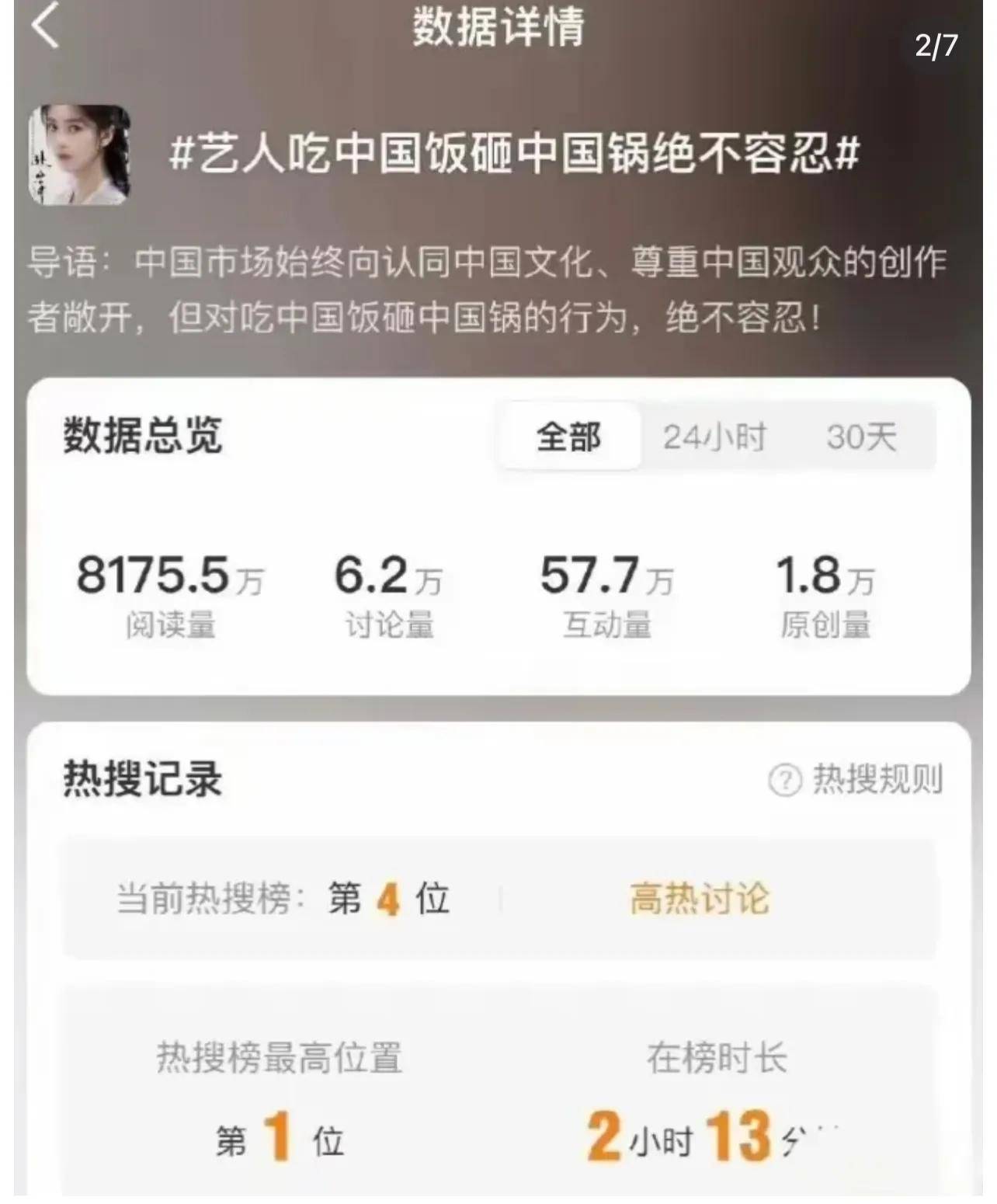Open the topic avatar thumbnail
Image resolution: width=997 pixels, height=1204 pixels.
pyautogui.click(x=79, y=155)
